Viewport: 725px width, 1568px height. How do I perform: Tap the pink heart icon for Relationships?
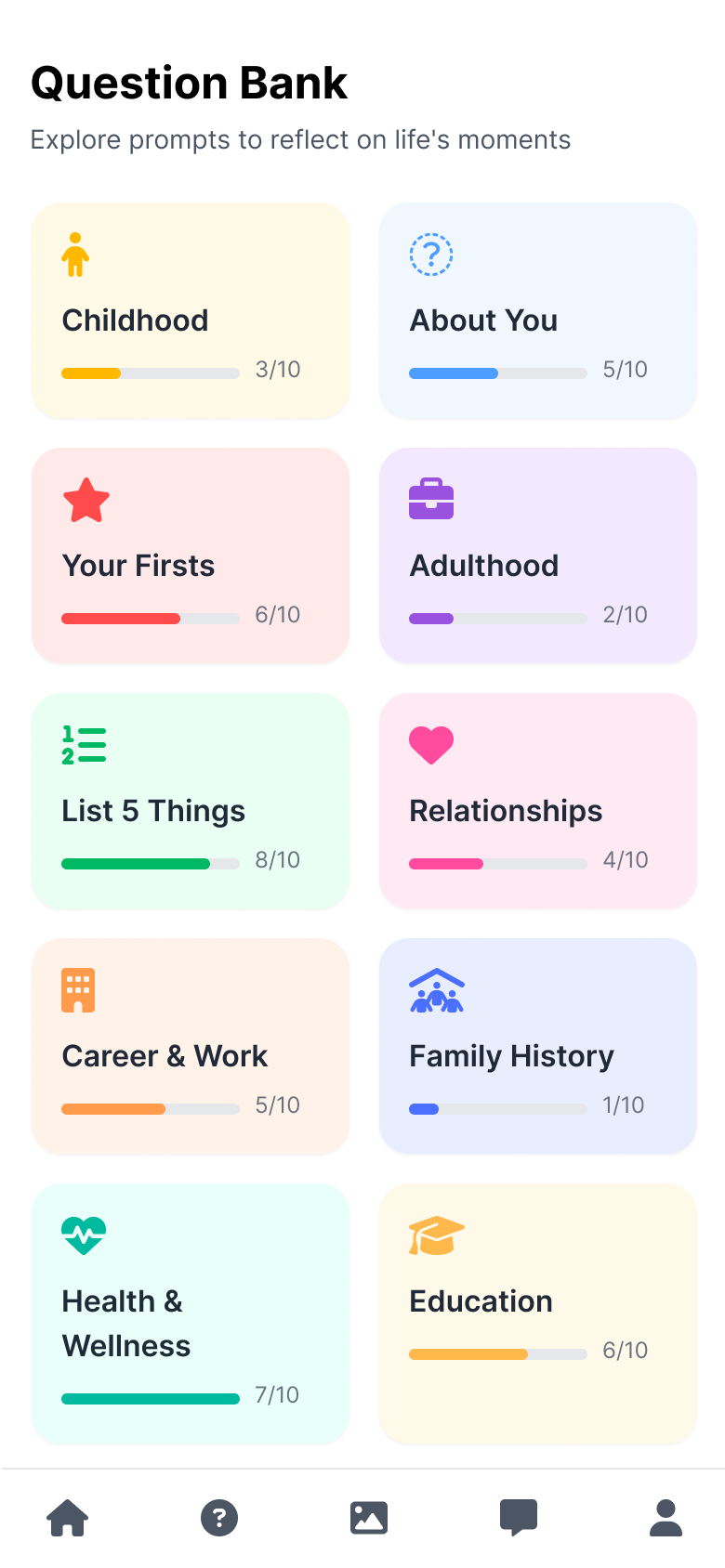coord(431,744)
